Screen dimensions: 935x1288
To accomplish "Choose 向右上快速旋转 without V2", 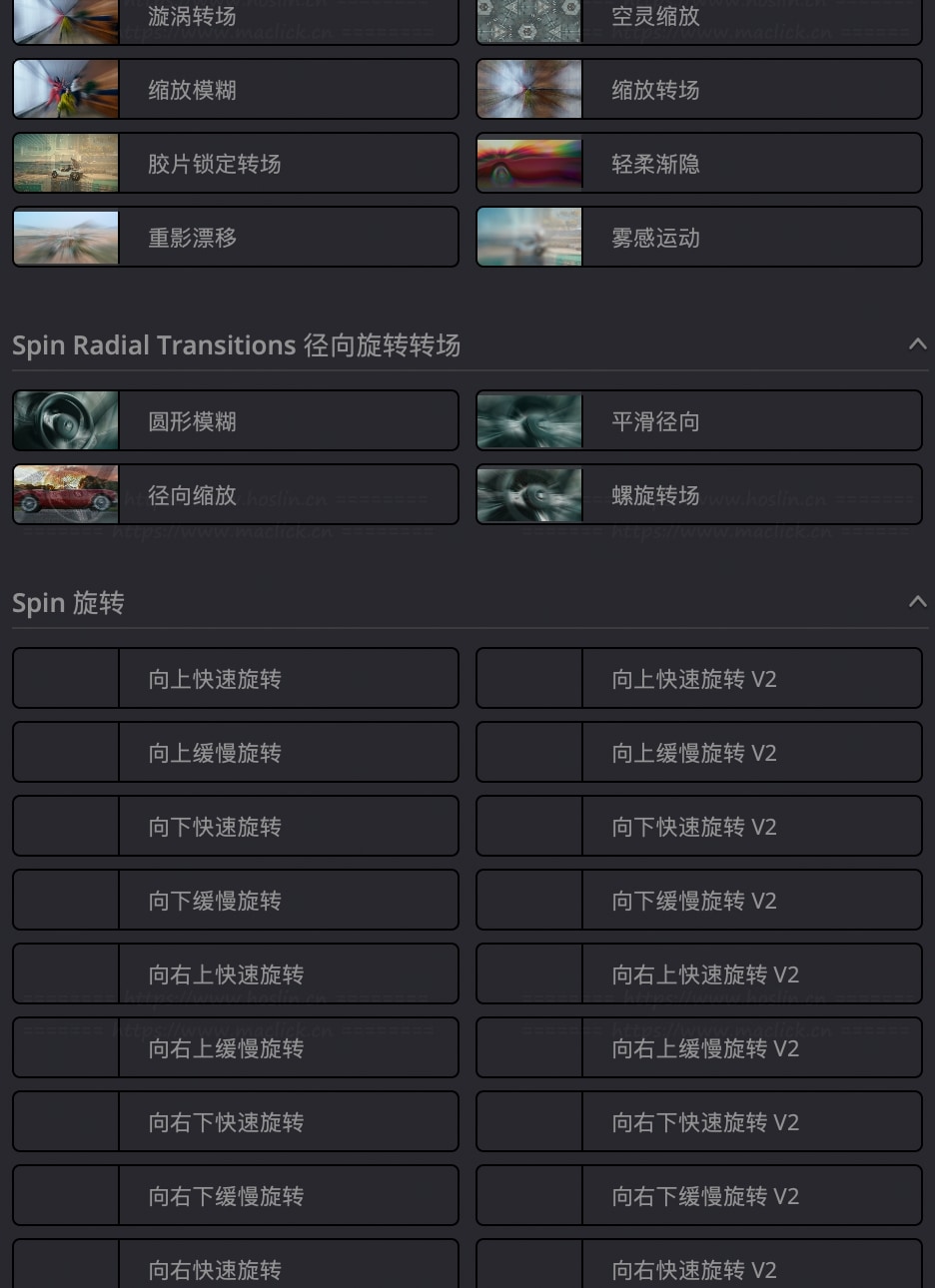I will click(x=236, y=974).
